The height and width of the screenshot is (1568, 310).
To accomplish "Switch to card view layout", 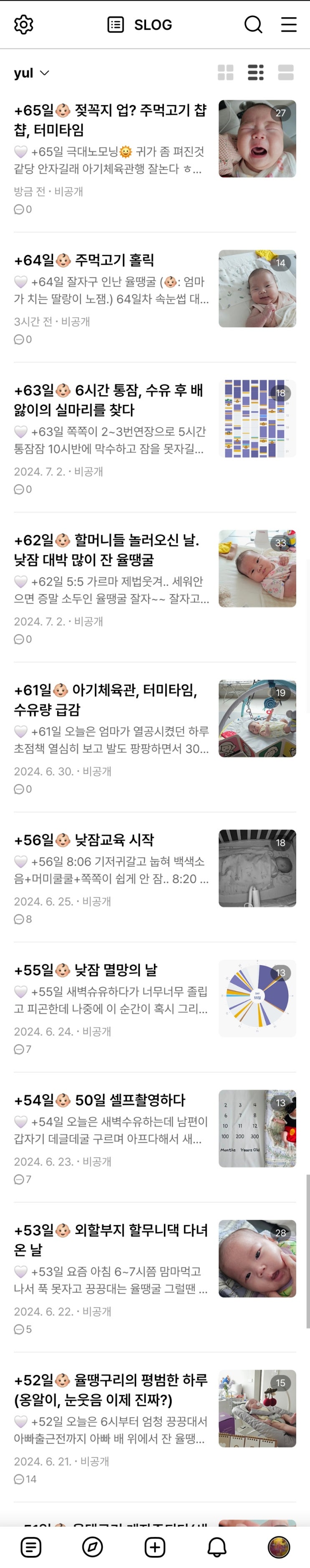I will [x=286, y=73].
